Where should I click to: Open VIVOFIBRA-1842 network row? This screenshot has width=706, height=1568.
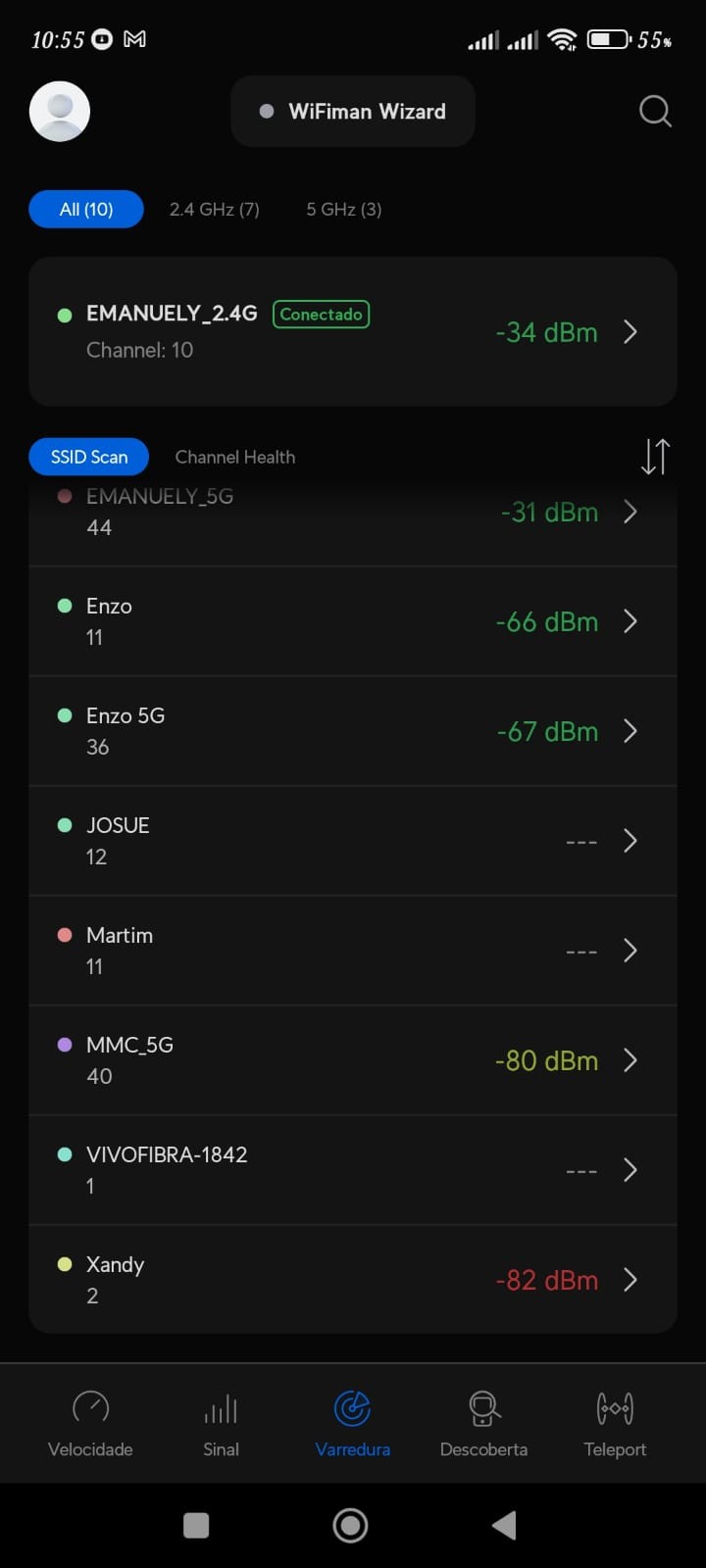point(353,1170)
